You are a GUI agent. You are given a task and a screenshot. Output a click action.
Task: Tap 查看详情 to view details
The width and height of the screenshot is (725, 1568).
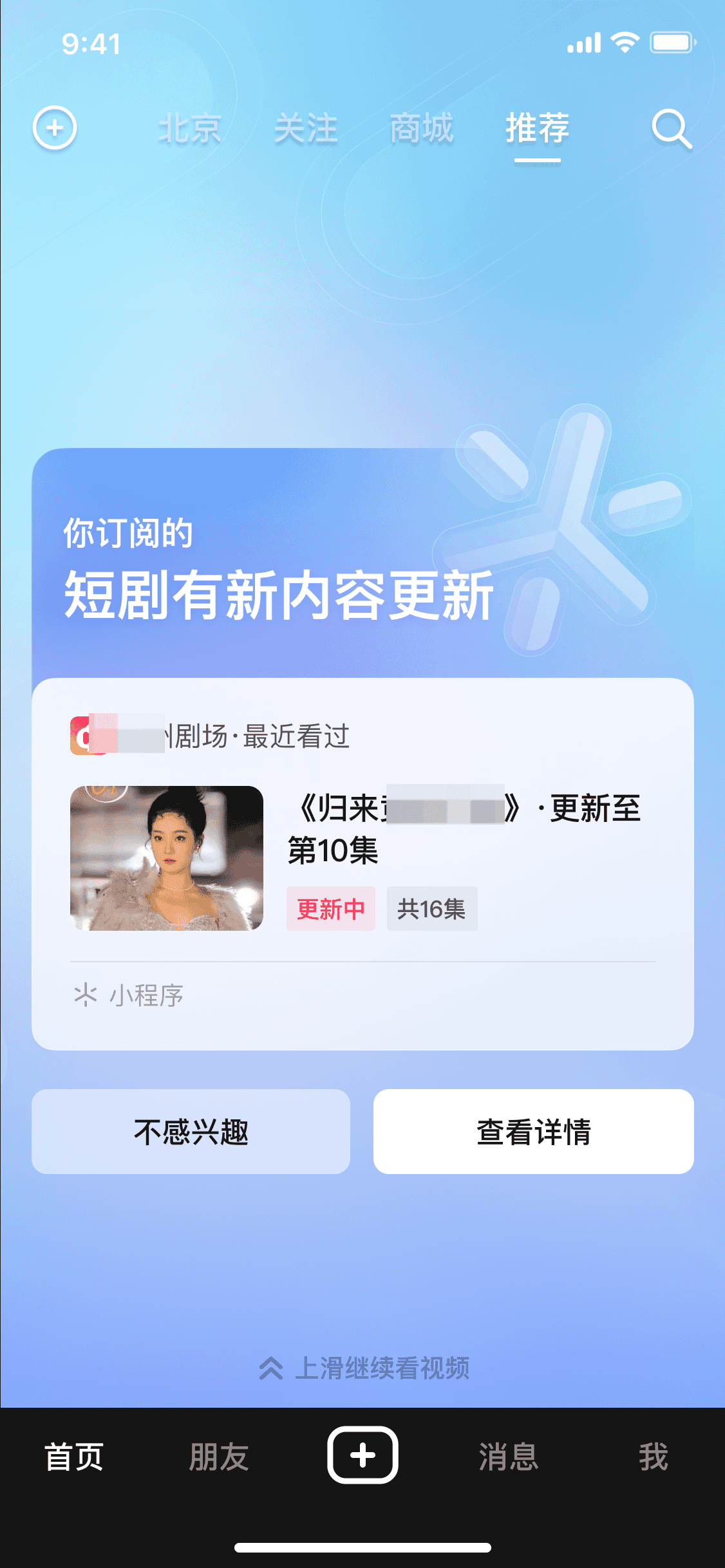tap(533, 1132)
